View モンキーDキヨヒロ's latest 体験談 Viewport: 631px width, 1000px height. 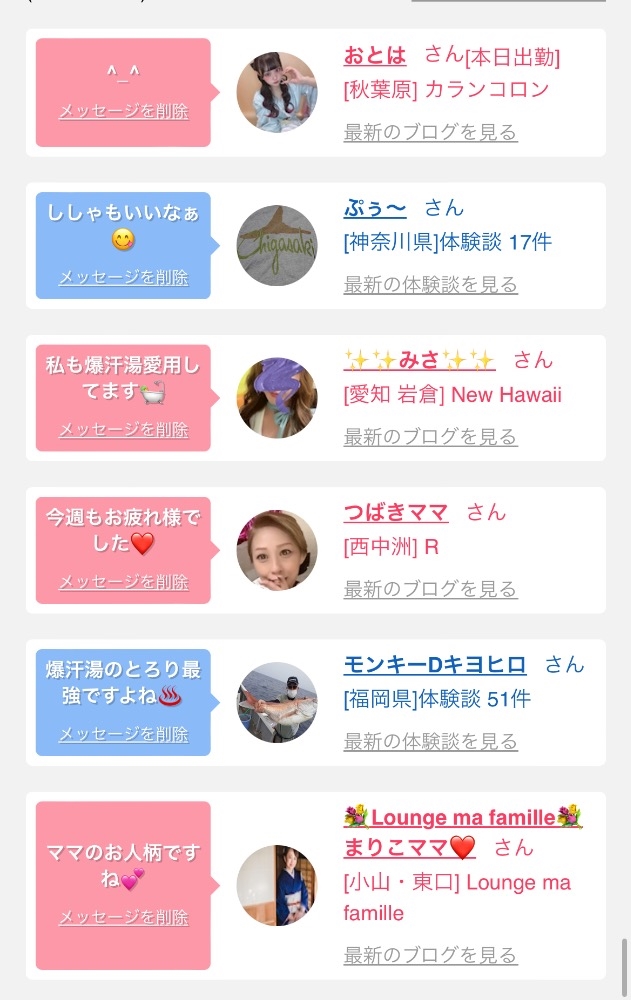pyautogui.click(x=430, y=741)
